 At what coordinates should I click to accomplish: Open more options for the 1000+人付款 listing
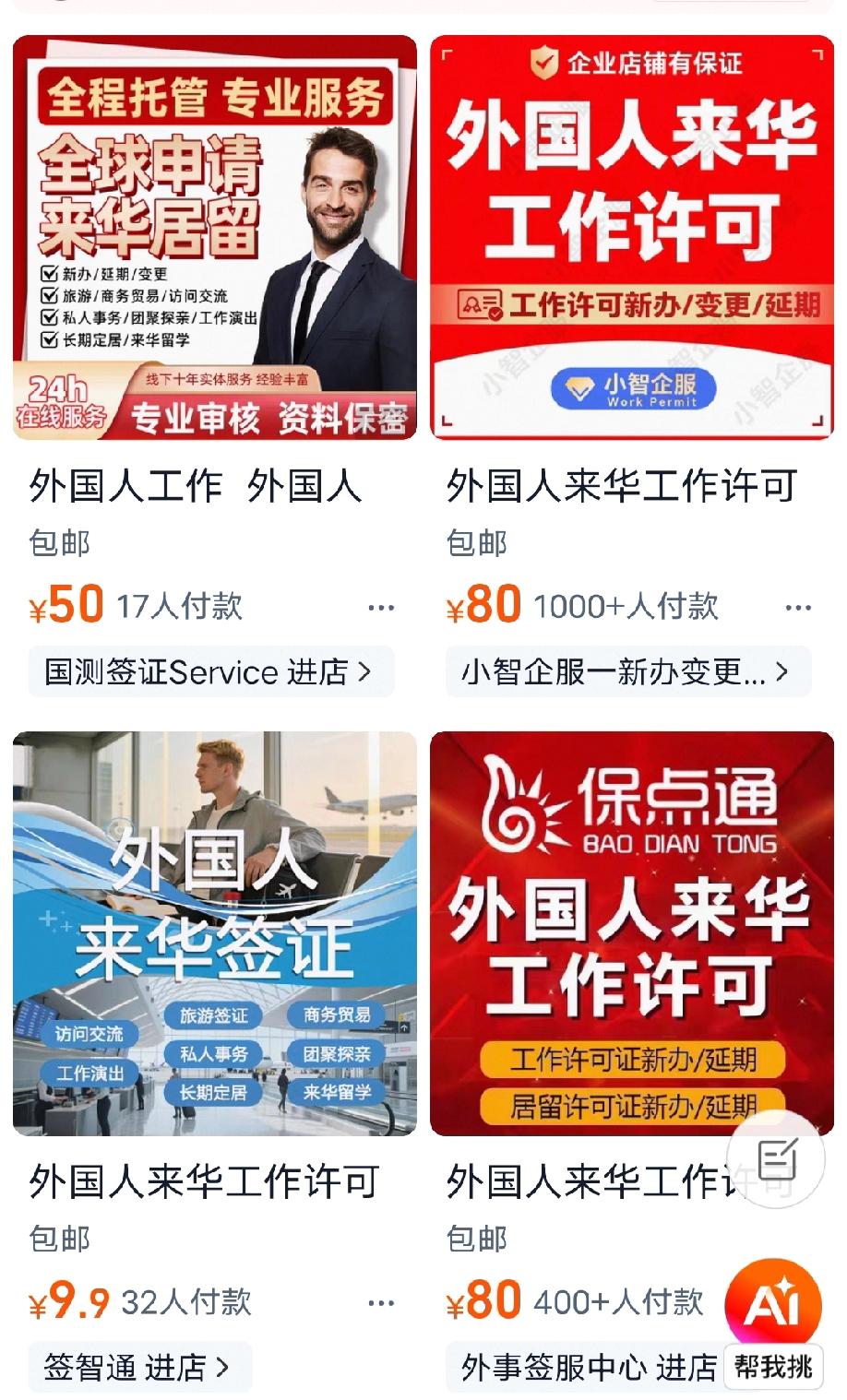[797, 608]
